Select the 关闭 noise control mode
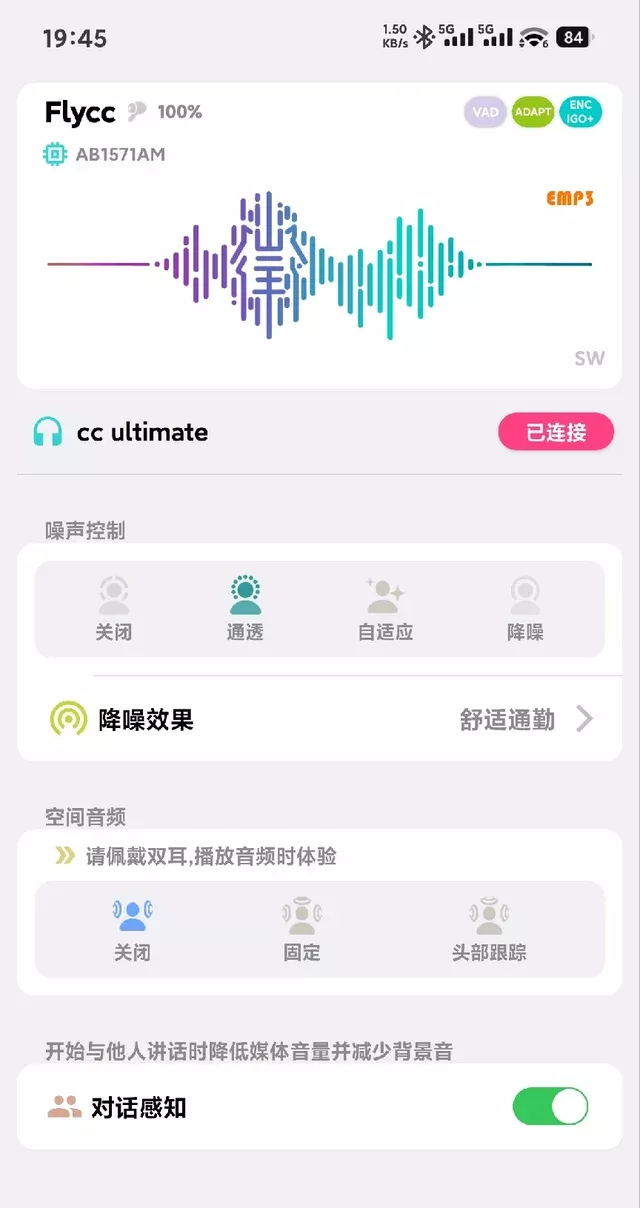This screenshot has width=640, height=1208. [x=114, y=608]
